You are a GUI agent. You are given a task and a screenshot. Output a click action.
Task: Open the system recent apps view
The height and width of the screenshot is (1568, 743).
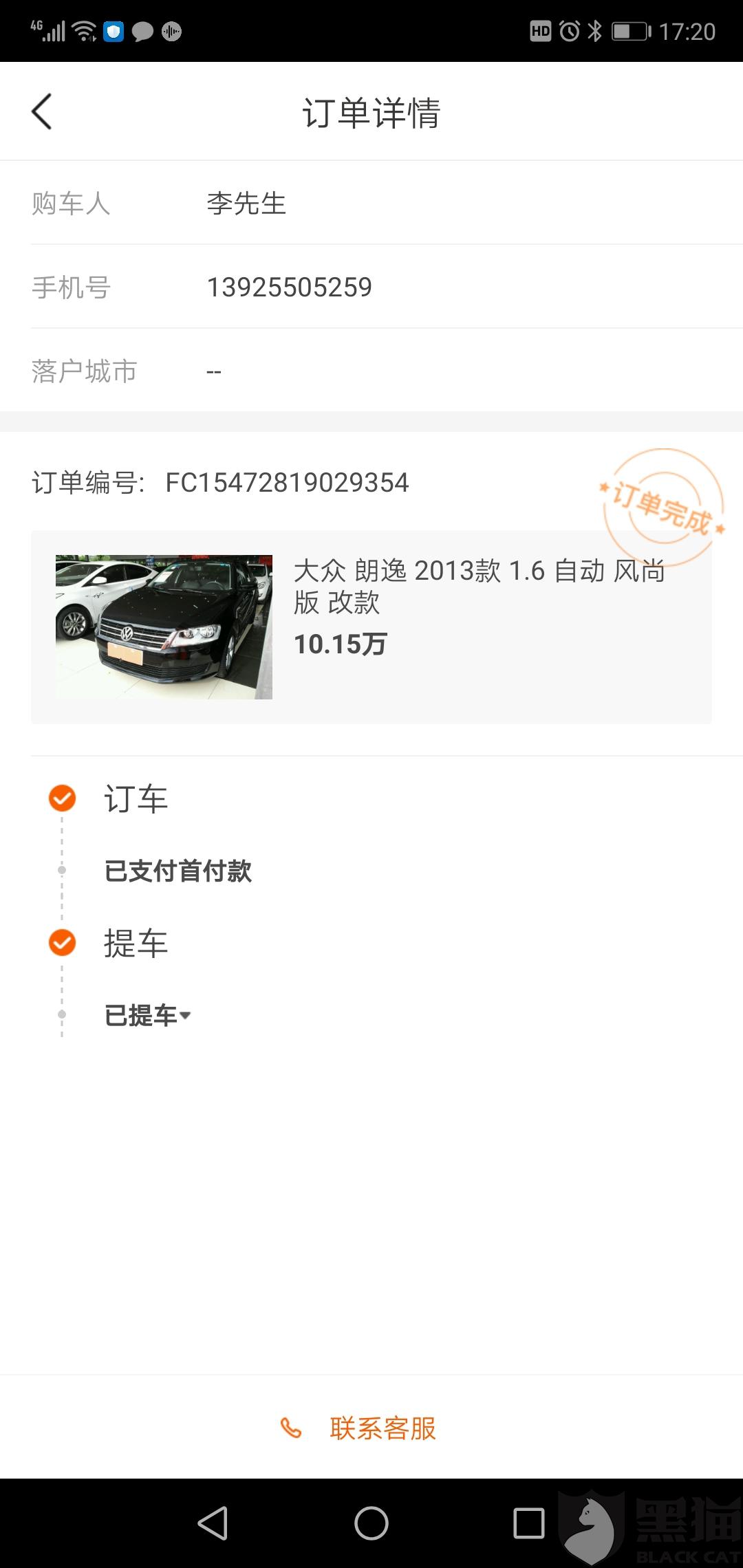tap(528, 1523)
